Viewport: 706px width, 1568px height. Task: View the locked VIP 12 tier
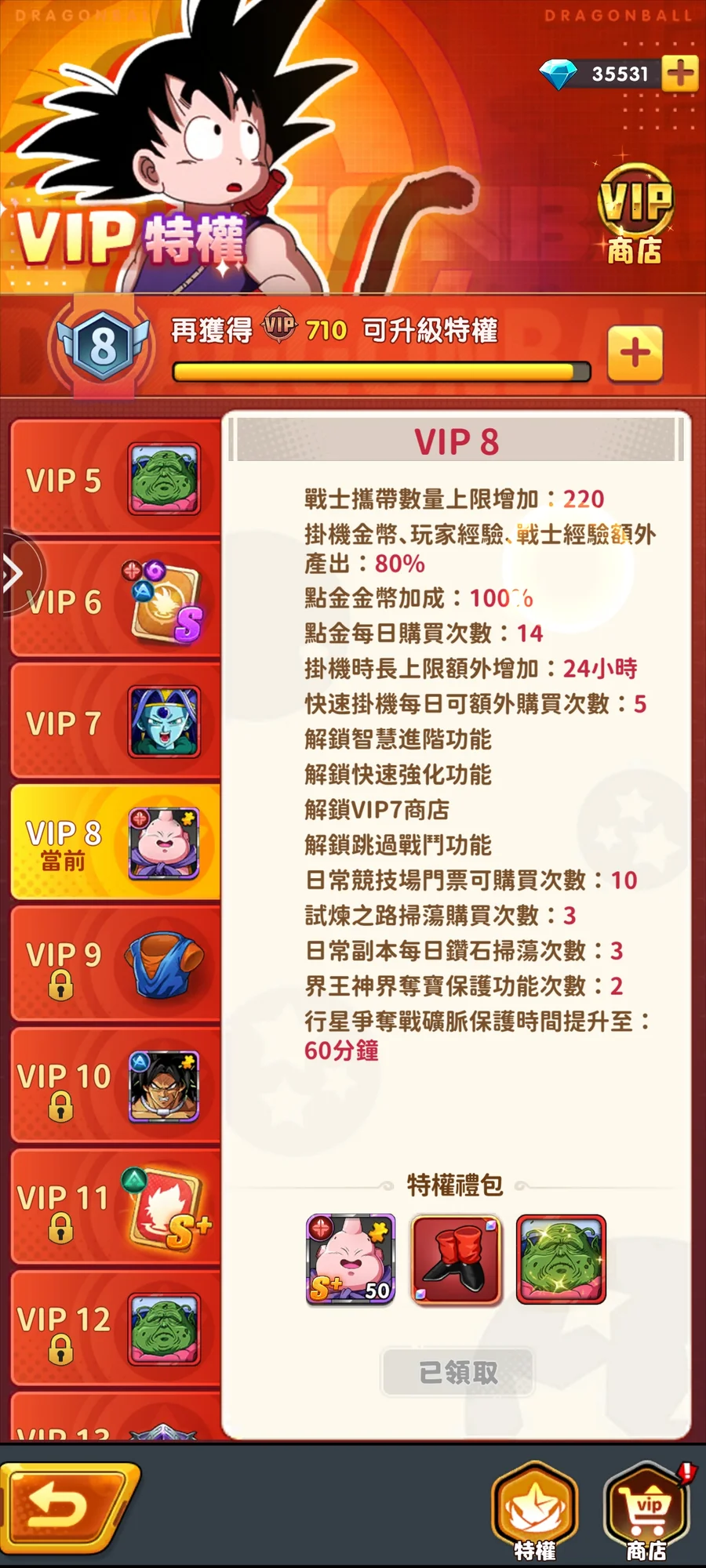tap(114, 1329)
